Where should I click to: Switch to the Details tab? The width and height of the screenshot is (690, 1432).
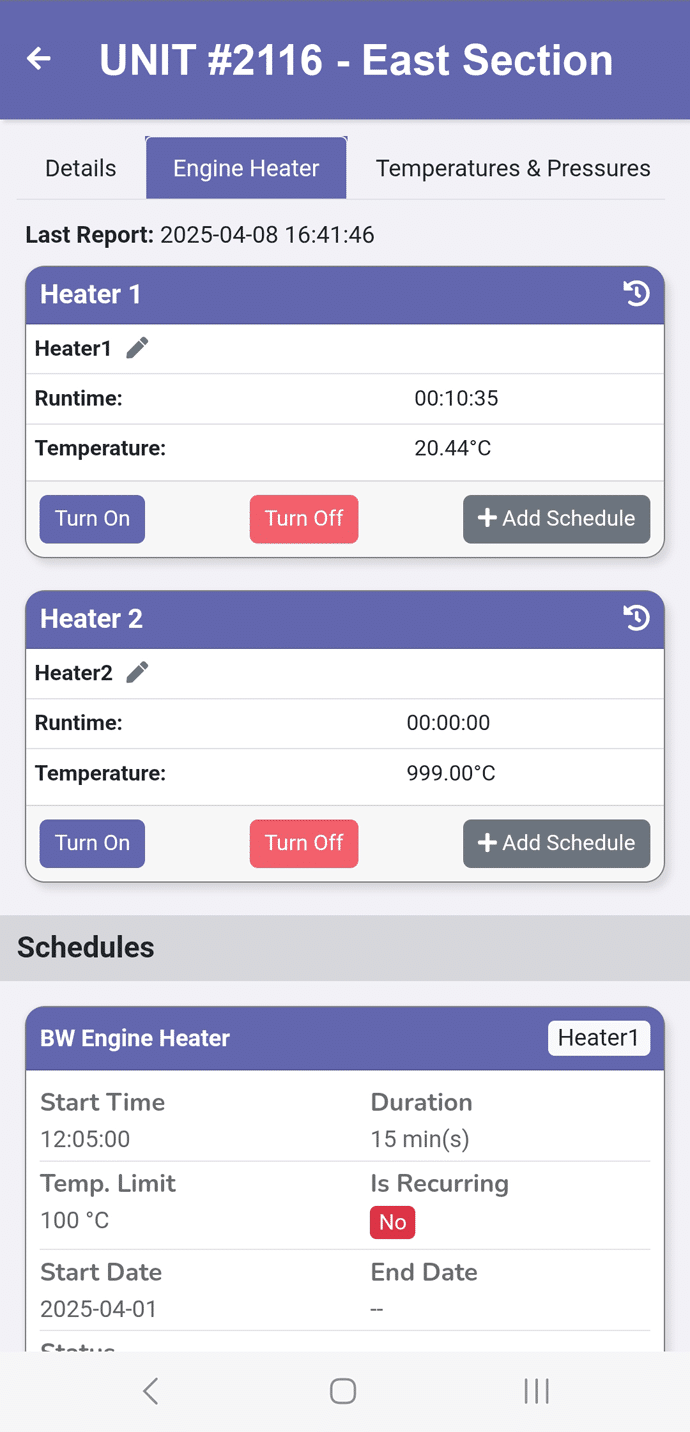pyautogui.click(x=81, y=168)
